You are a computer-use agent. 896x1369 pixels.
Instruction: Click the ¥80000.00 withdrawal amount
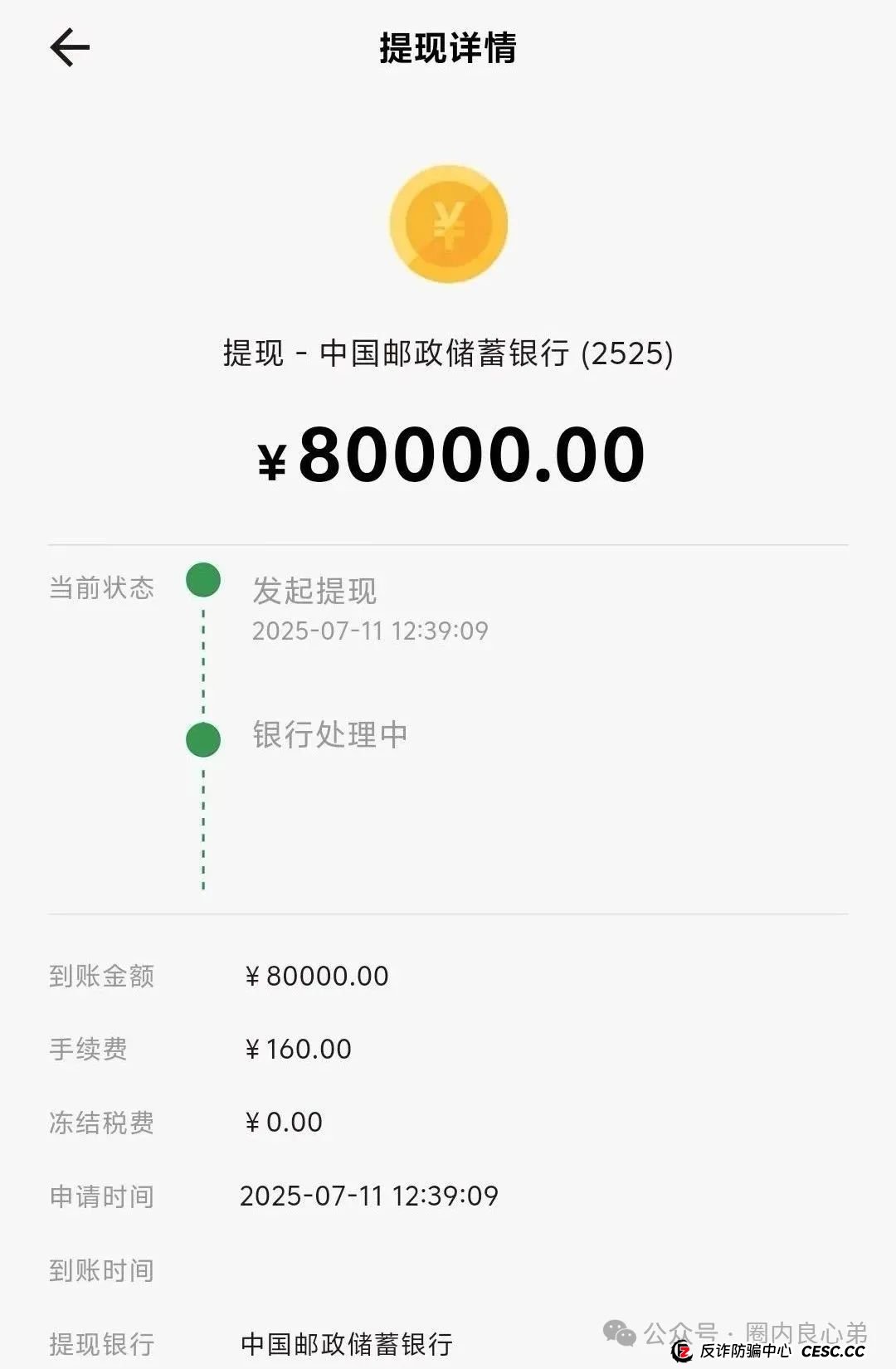point(448,455)
